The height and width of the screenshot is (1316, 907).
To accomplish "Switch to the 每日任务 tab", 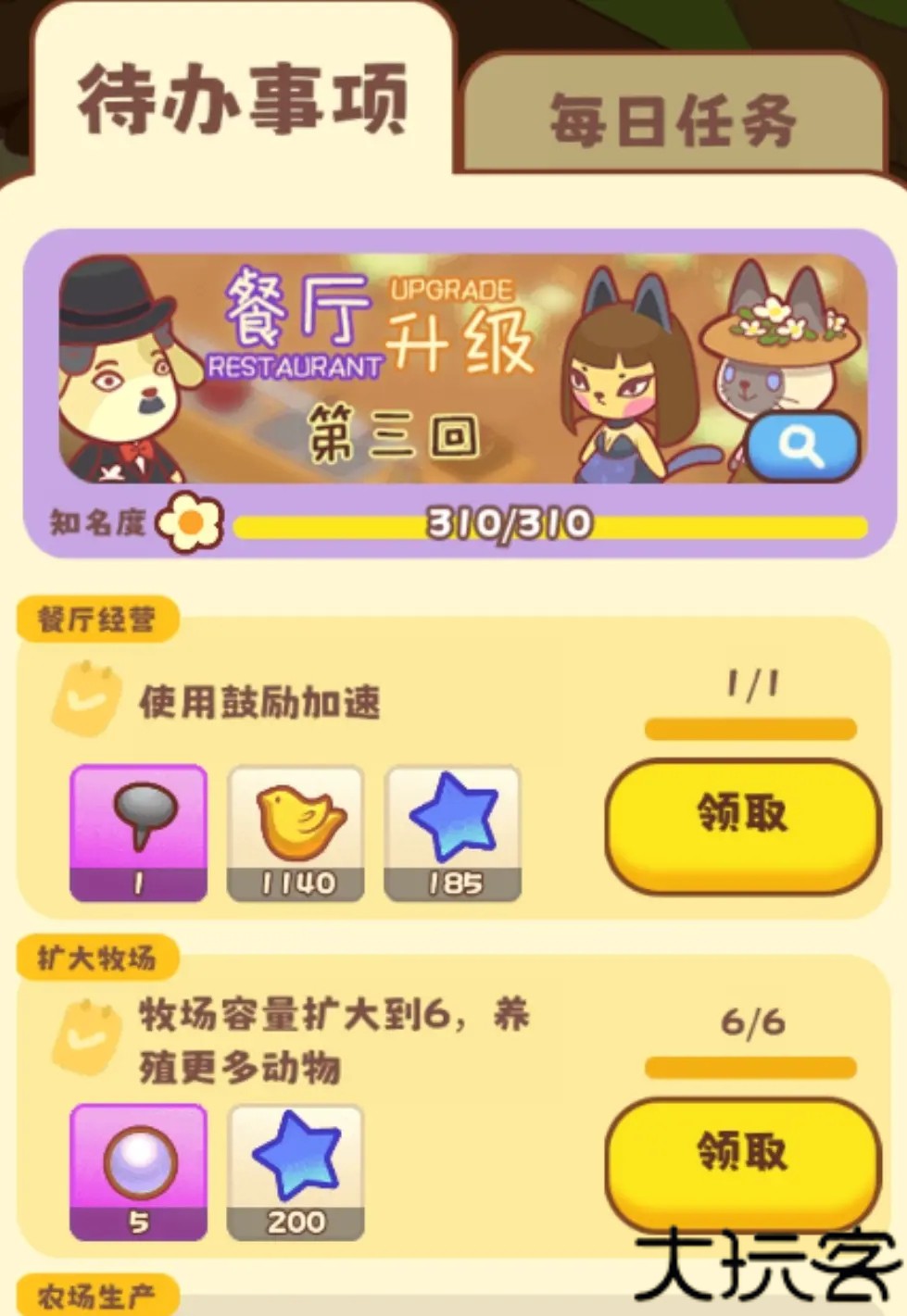I will pyautogui.click(x=672, y=119).
